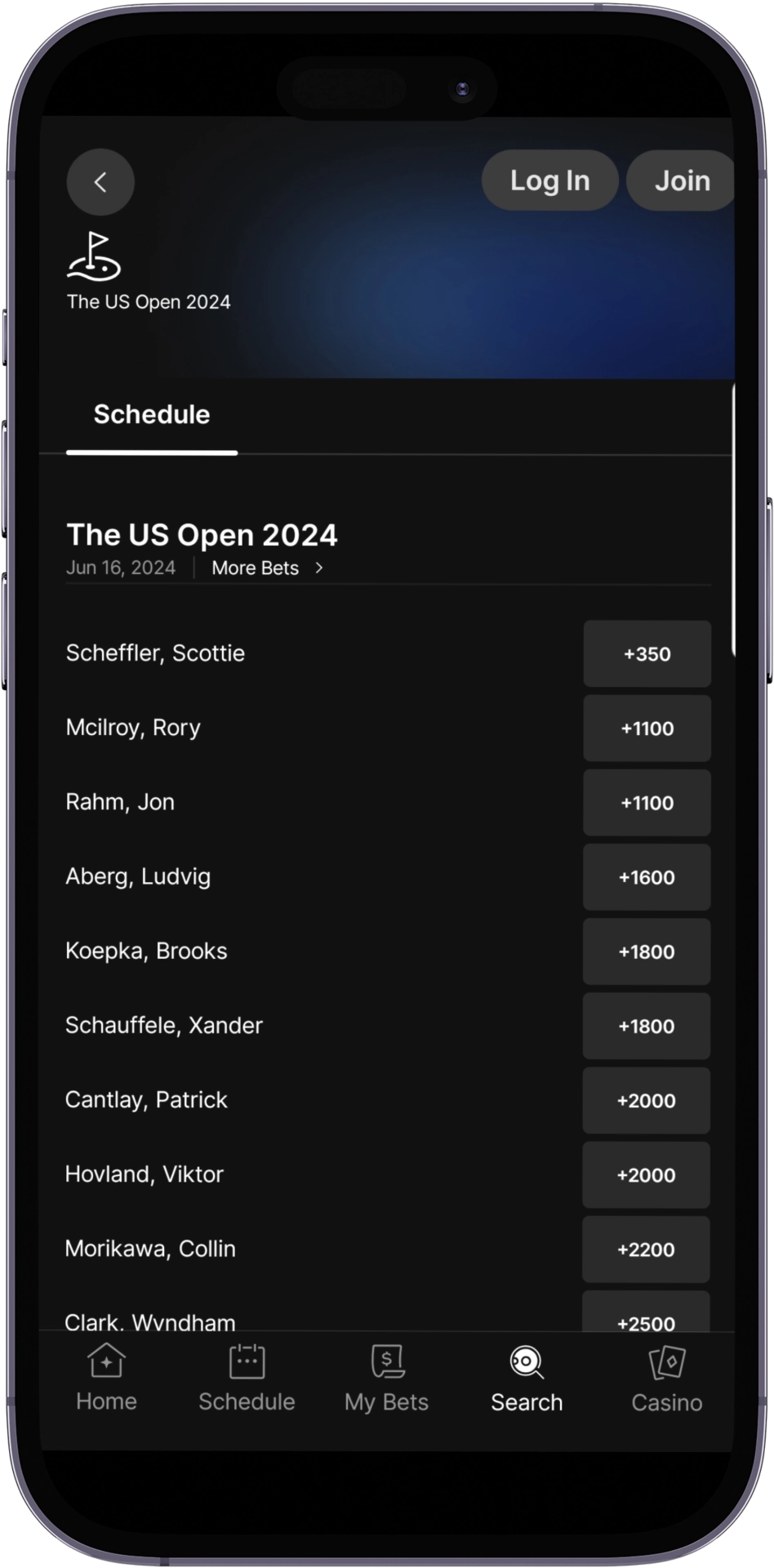
Task: Open the My Bets tab
Action: [x=386, y=1379]
